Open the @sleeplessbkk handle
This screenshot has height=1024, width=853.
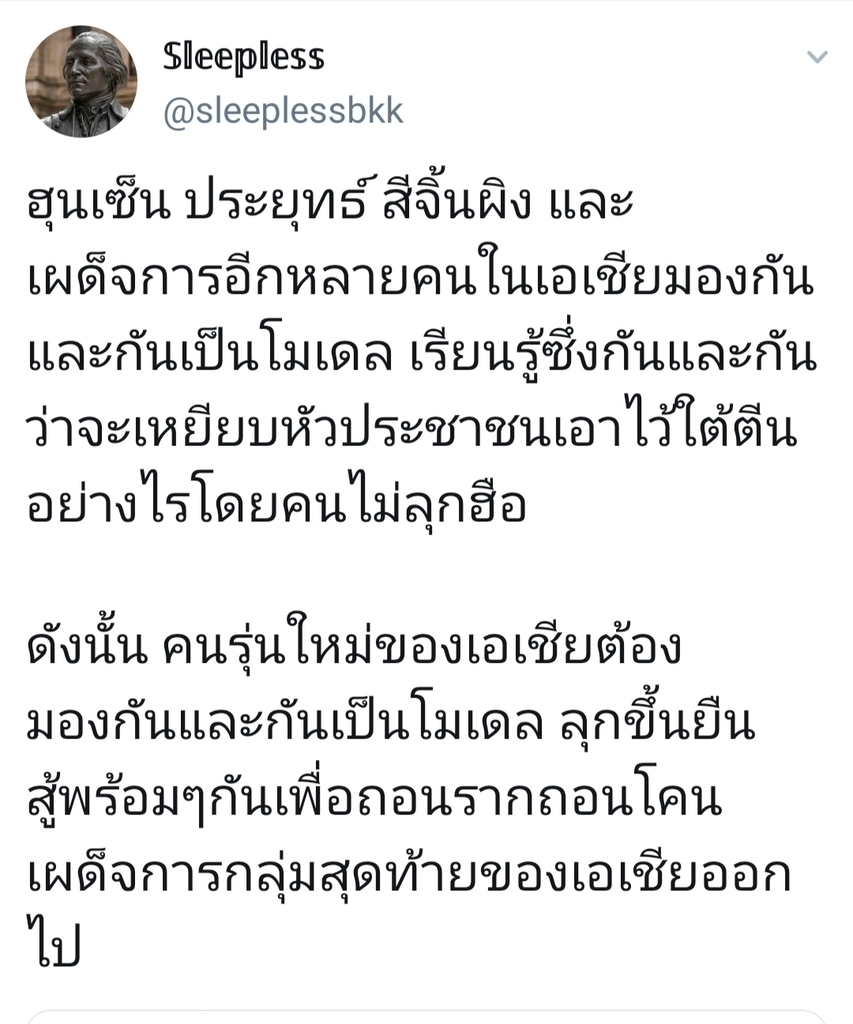(283, 111)
